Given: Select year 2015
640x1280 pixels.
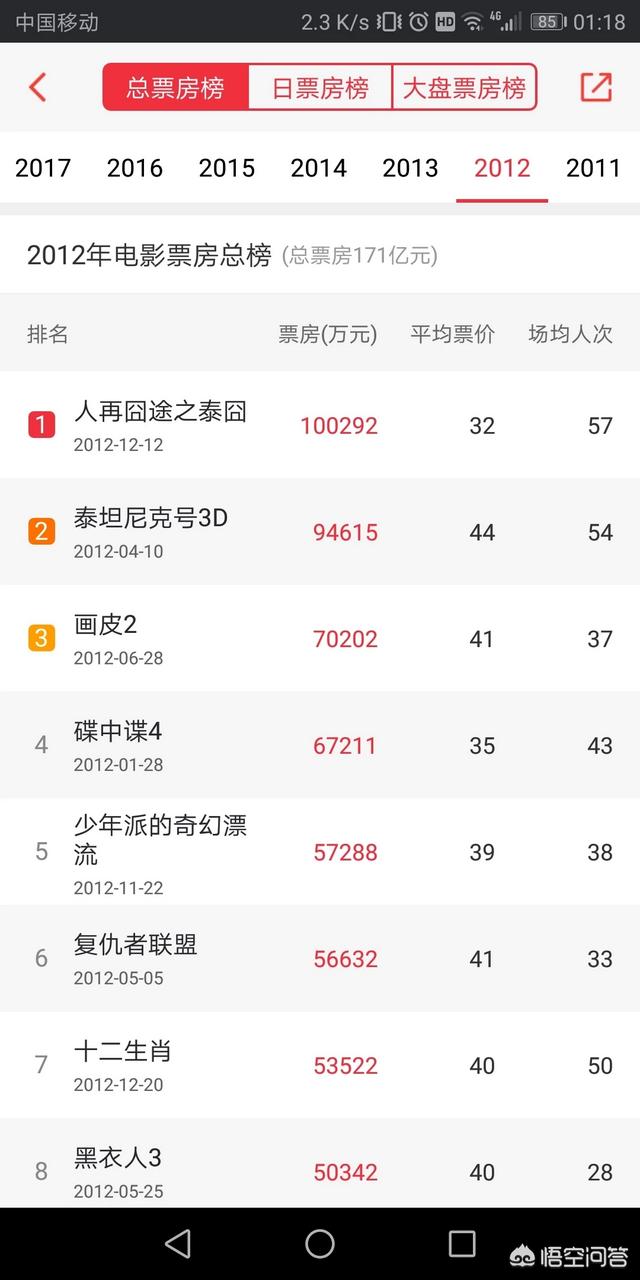Looking at the screenshot, I should [x=227, y=168].
